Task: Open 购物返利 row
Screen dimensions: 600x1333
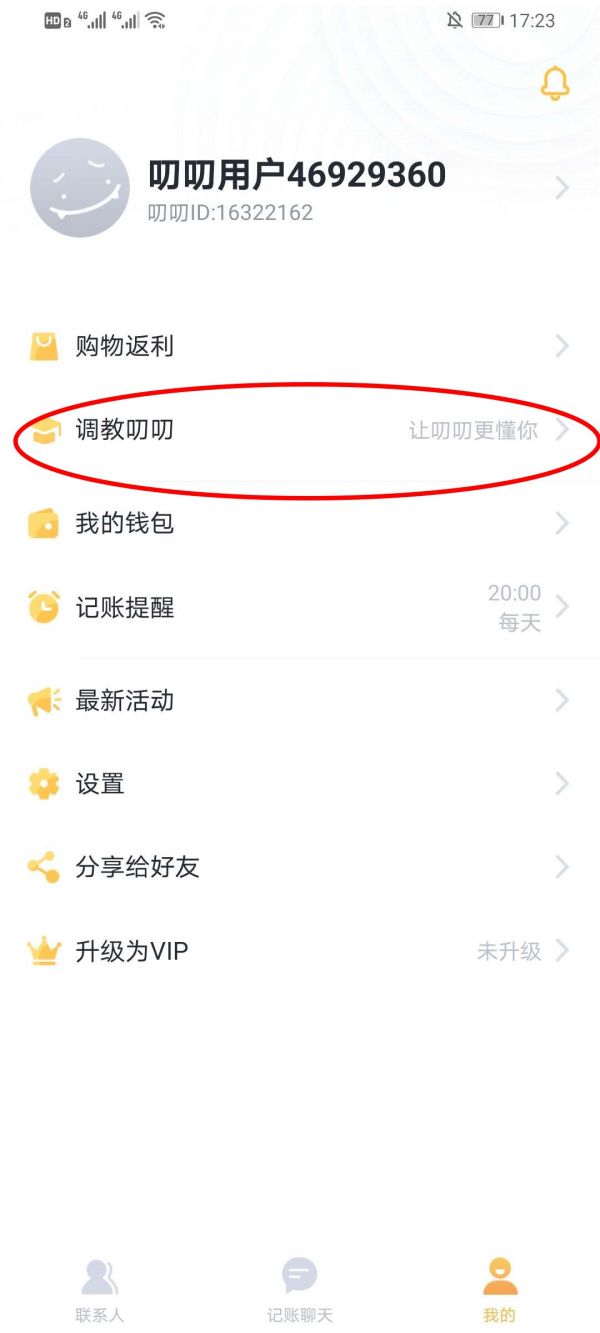Action: tap(300, 347)
